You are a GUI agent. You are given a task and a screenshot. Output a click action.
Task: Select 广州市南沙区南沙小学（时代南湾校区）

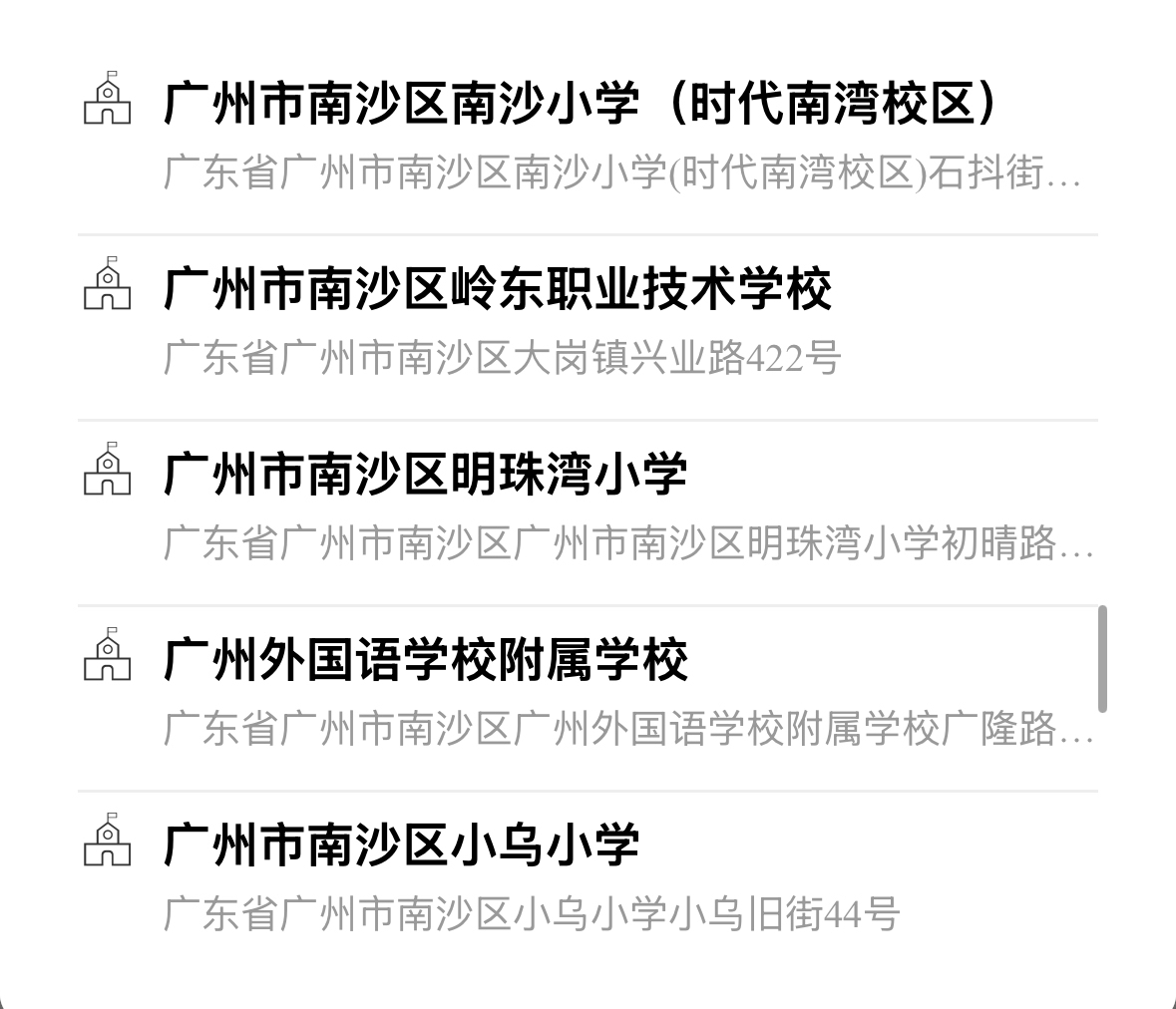pyautogui.click(x=581, y=104)
